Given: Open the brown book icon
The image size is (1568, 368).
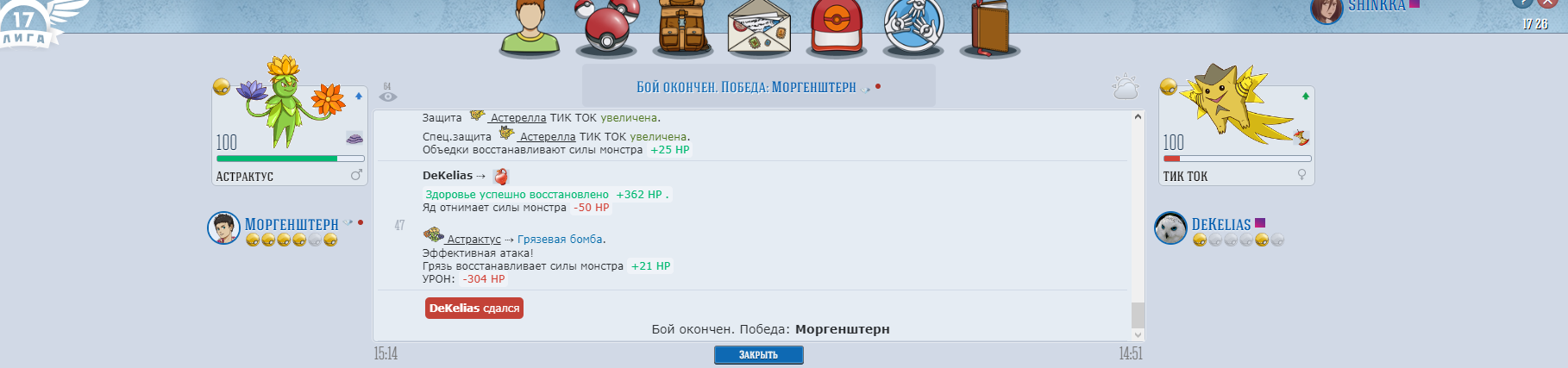Looking at the screenshot, I should 989,29.
